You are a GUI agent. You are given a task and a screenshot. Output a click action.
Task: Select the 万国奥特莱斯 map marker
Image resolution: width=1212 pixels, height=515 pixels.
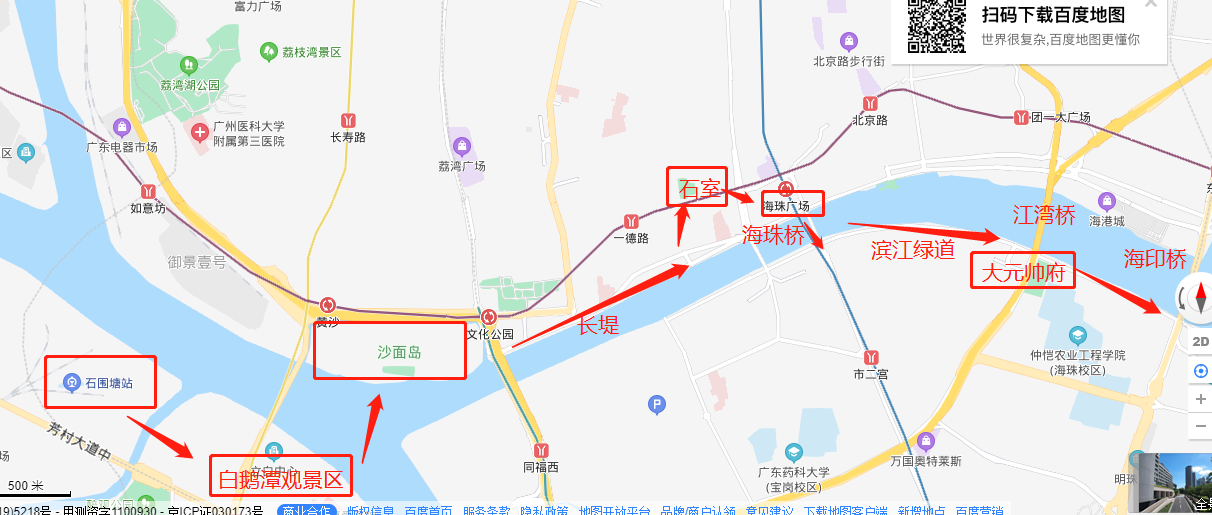(926, 440)
